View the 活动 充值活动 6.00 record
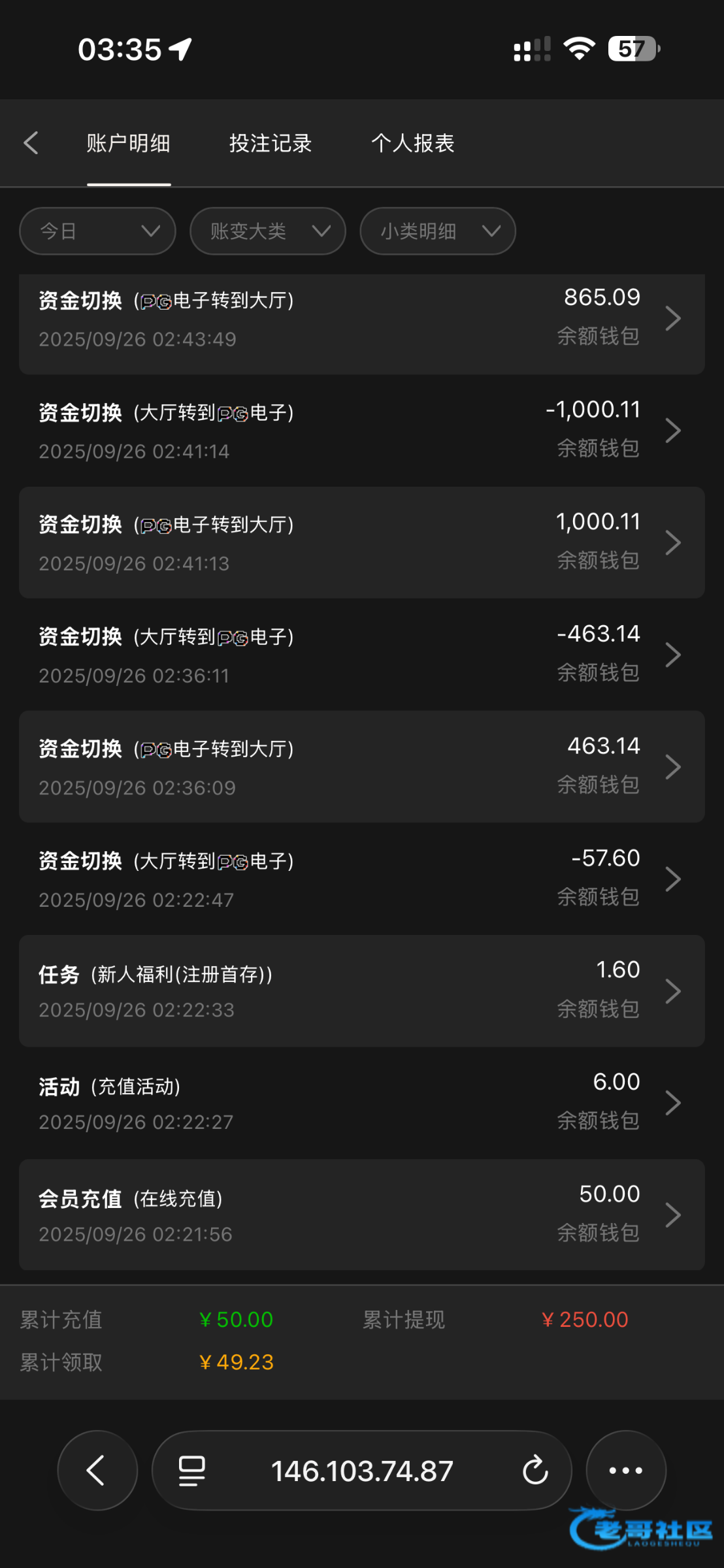This screenshot has height=1568, width=724. (x=361, y=1103)
